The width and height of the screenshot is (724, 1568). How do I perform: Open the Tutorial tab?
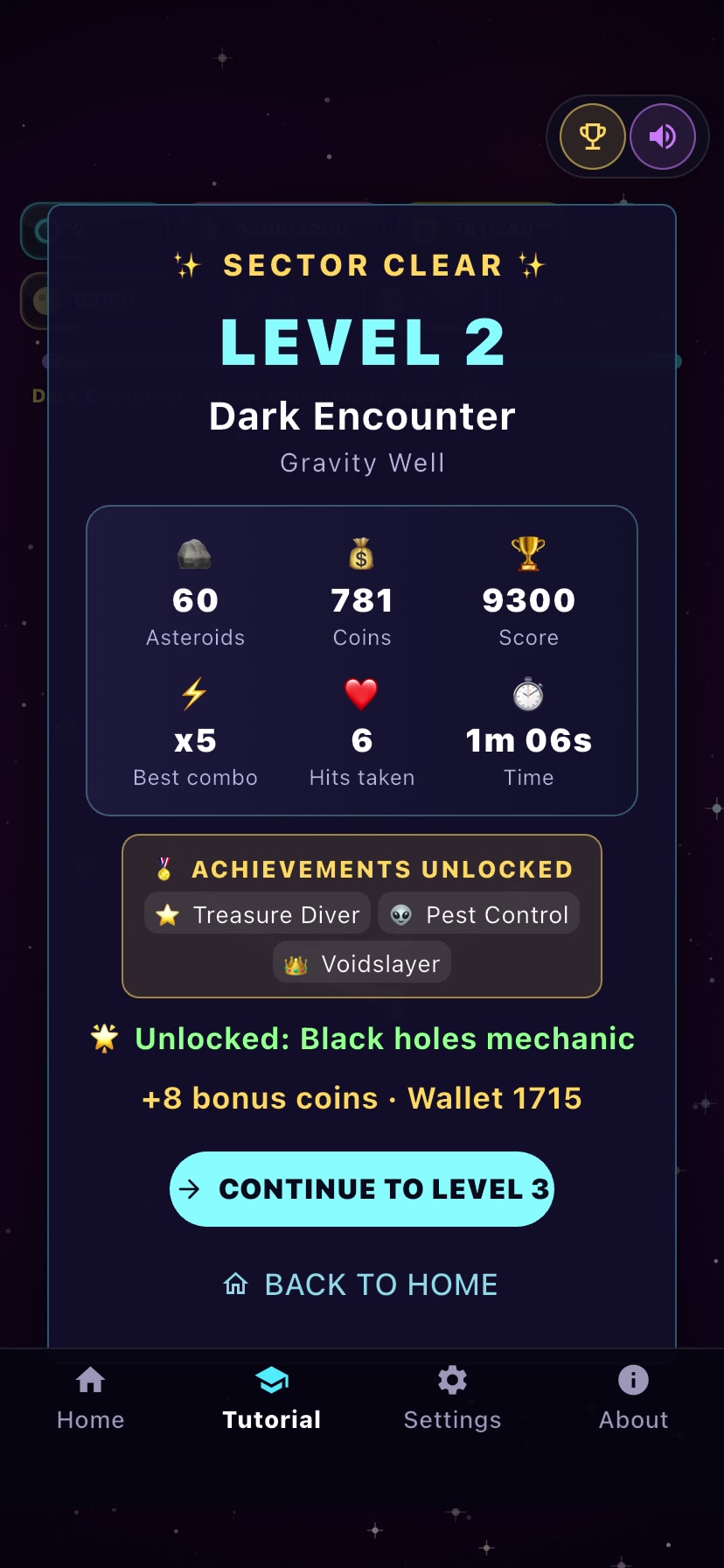(272, 1398)
